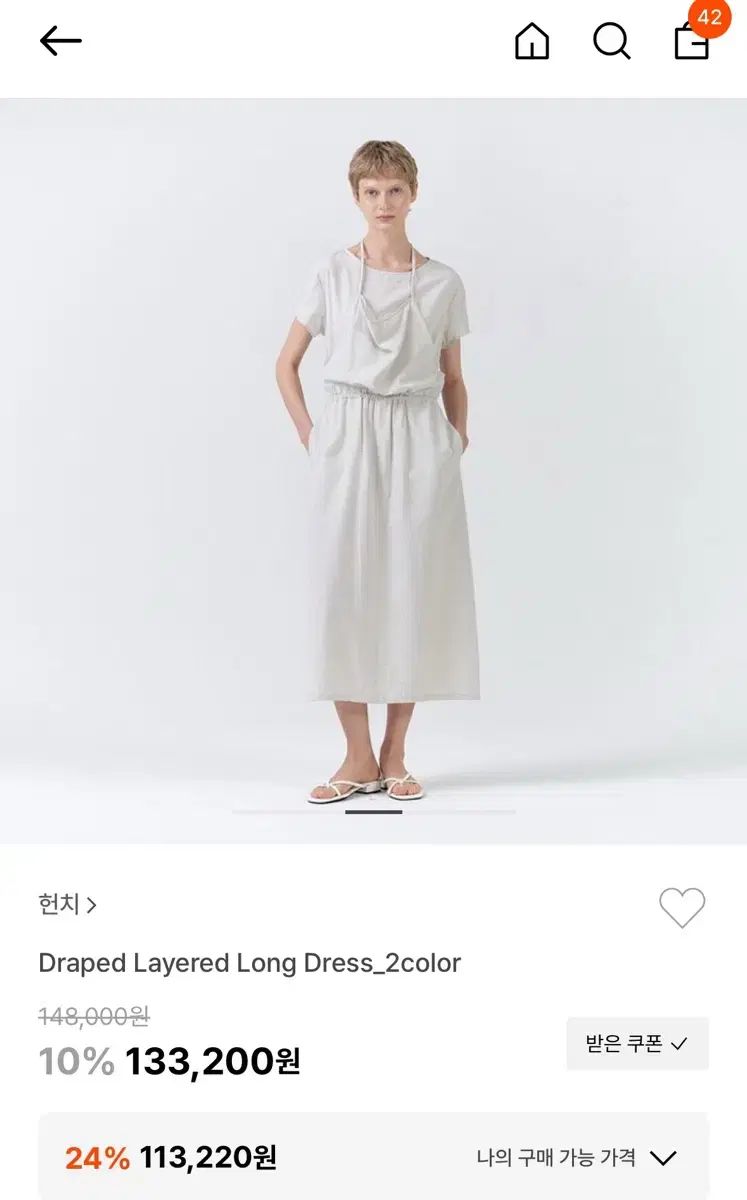Open the search magnifier
This screenshot has width=747, height=1200.
click(x=611, y=41)
